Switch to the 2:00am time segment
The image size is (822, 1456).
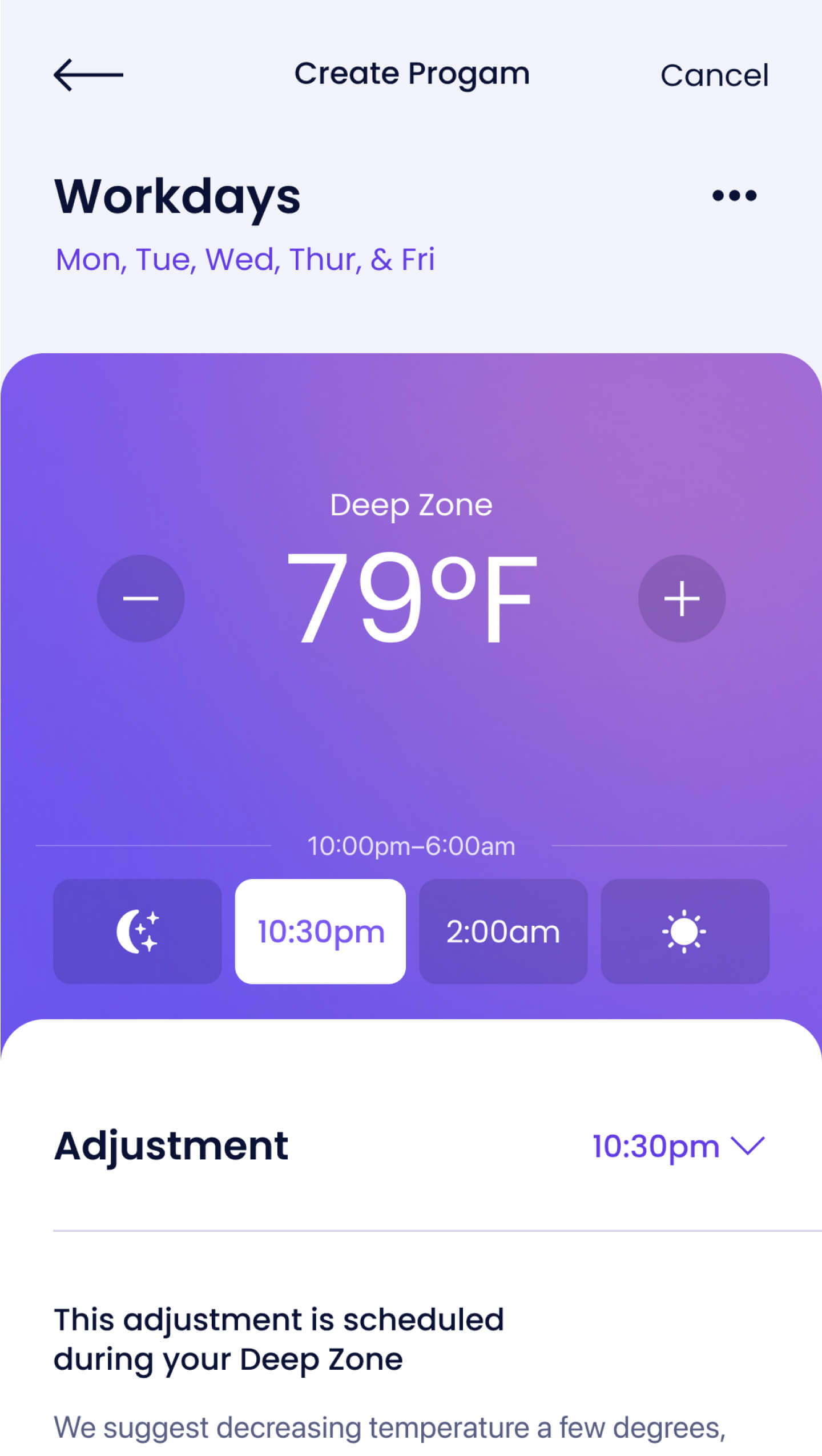(503, 931)
